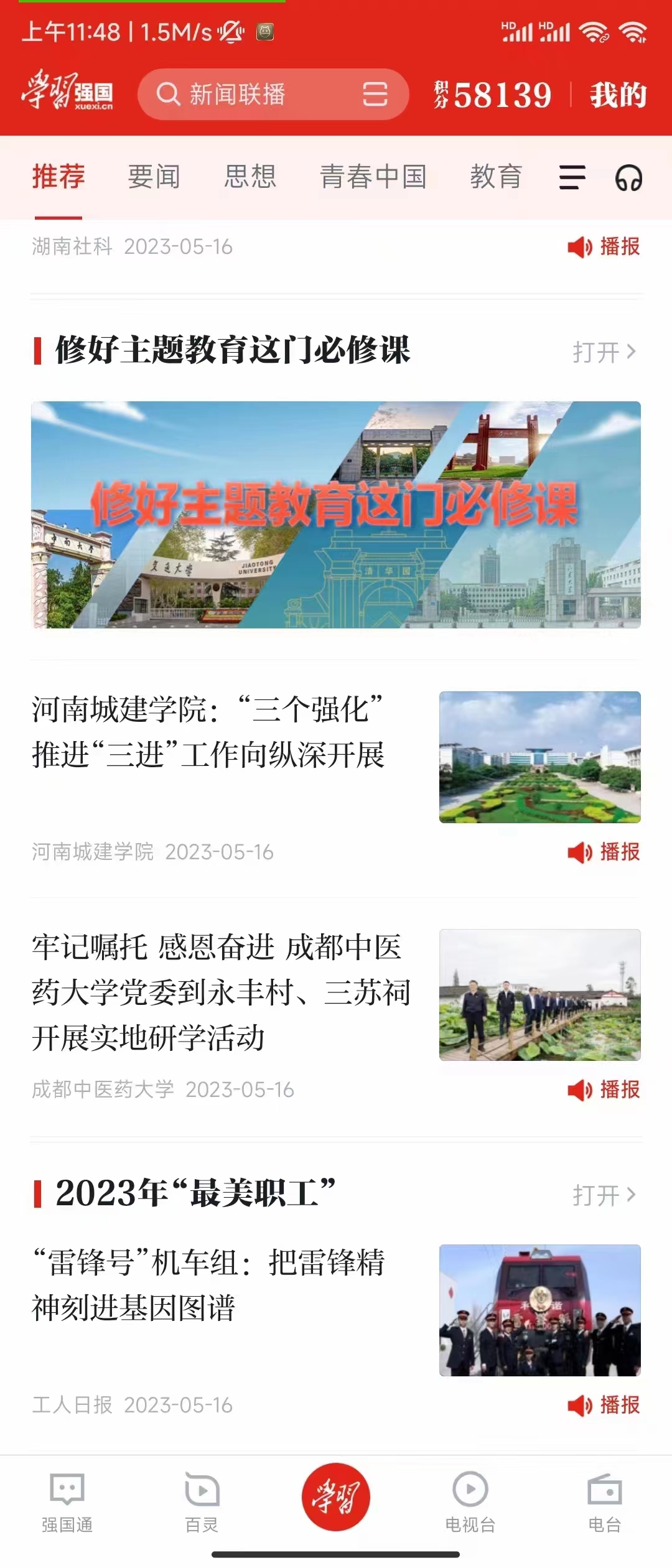Select the 教育 tab
The height and width of the screenshot is (1568, 672).
(496, 177)
